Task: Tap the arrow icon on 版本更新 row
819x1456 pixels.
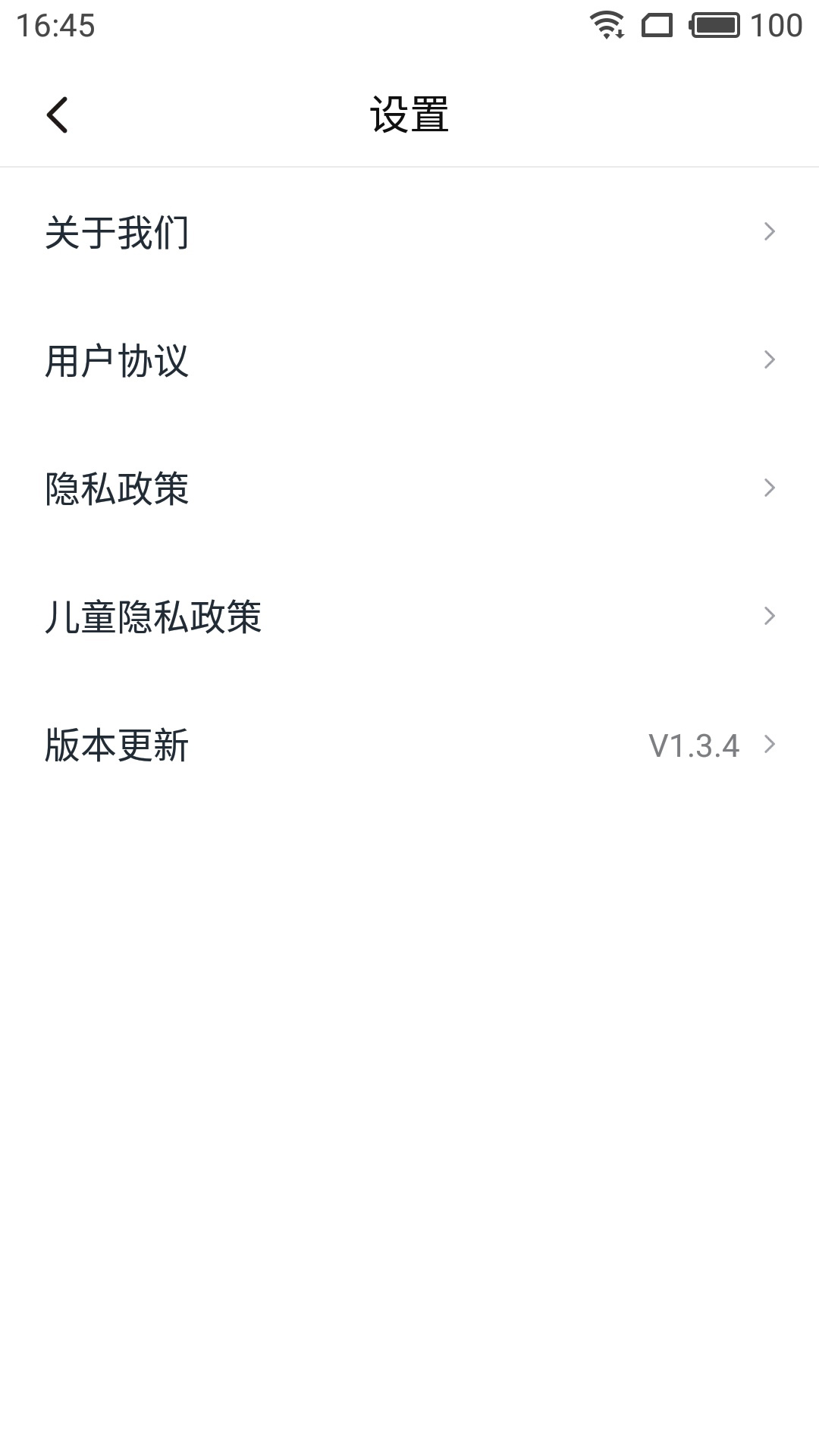Action: click(x=769, y=745)
